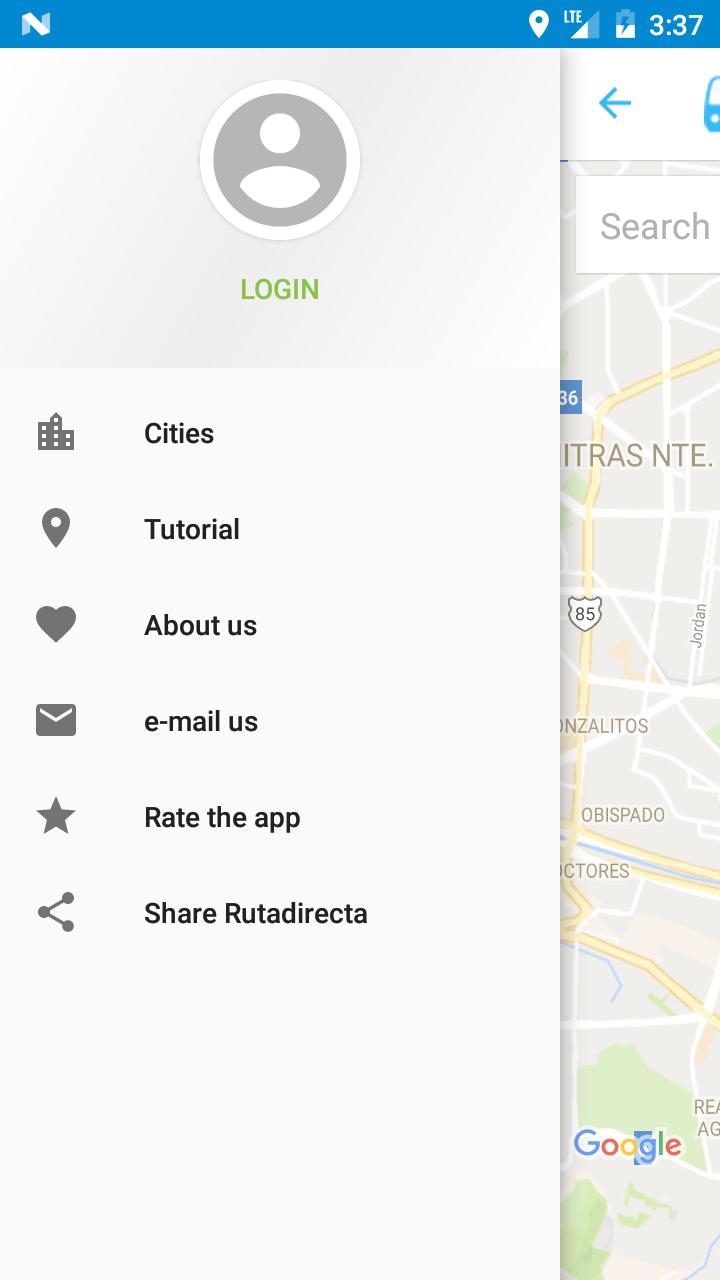Screen dimensions: 720x1280
Task: Click the Tutorial location pin icon
Action: point(56,528)
